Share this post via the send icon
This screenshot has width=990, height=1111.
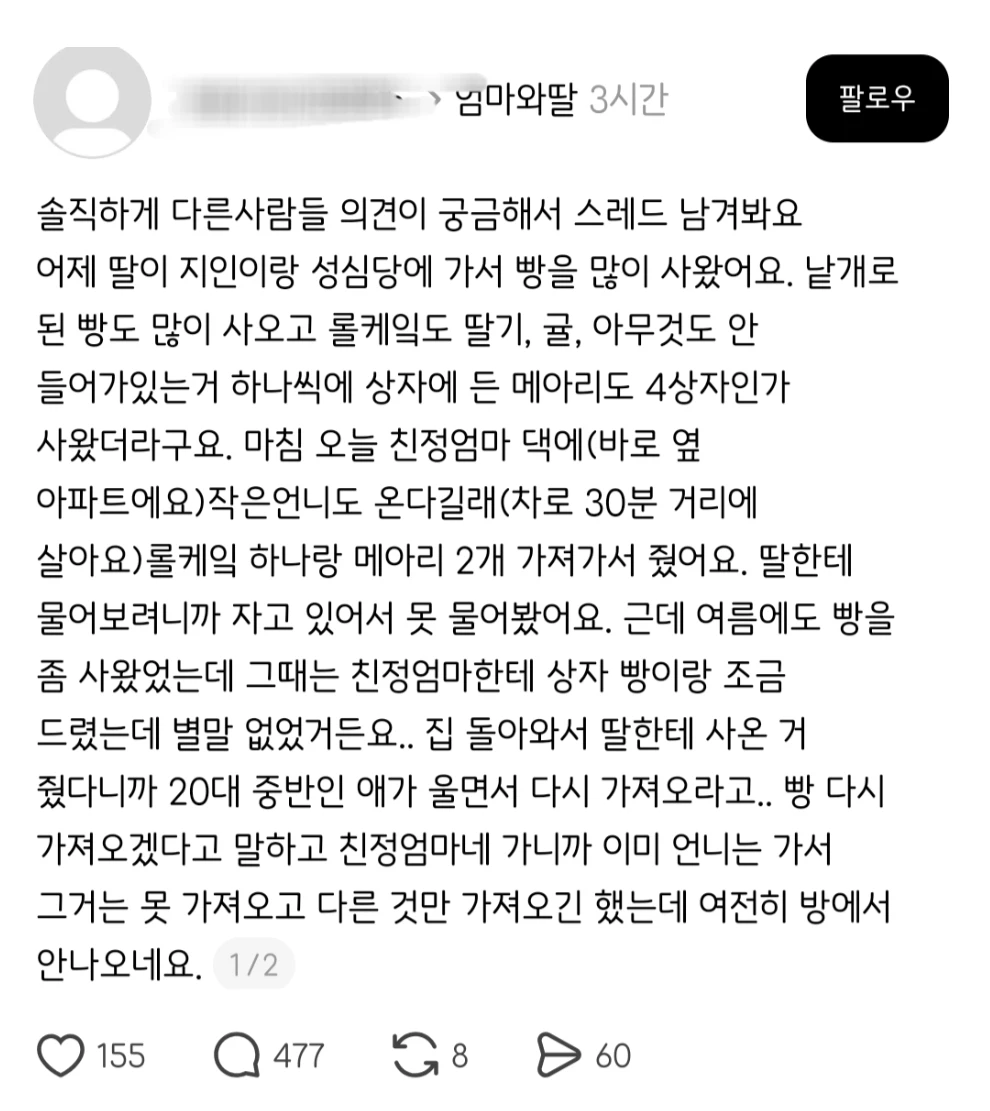[558, 1055]
